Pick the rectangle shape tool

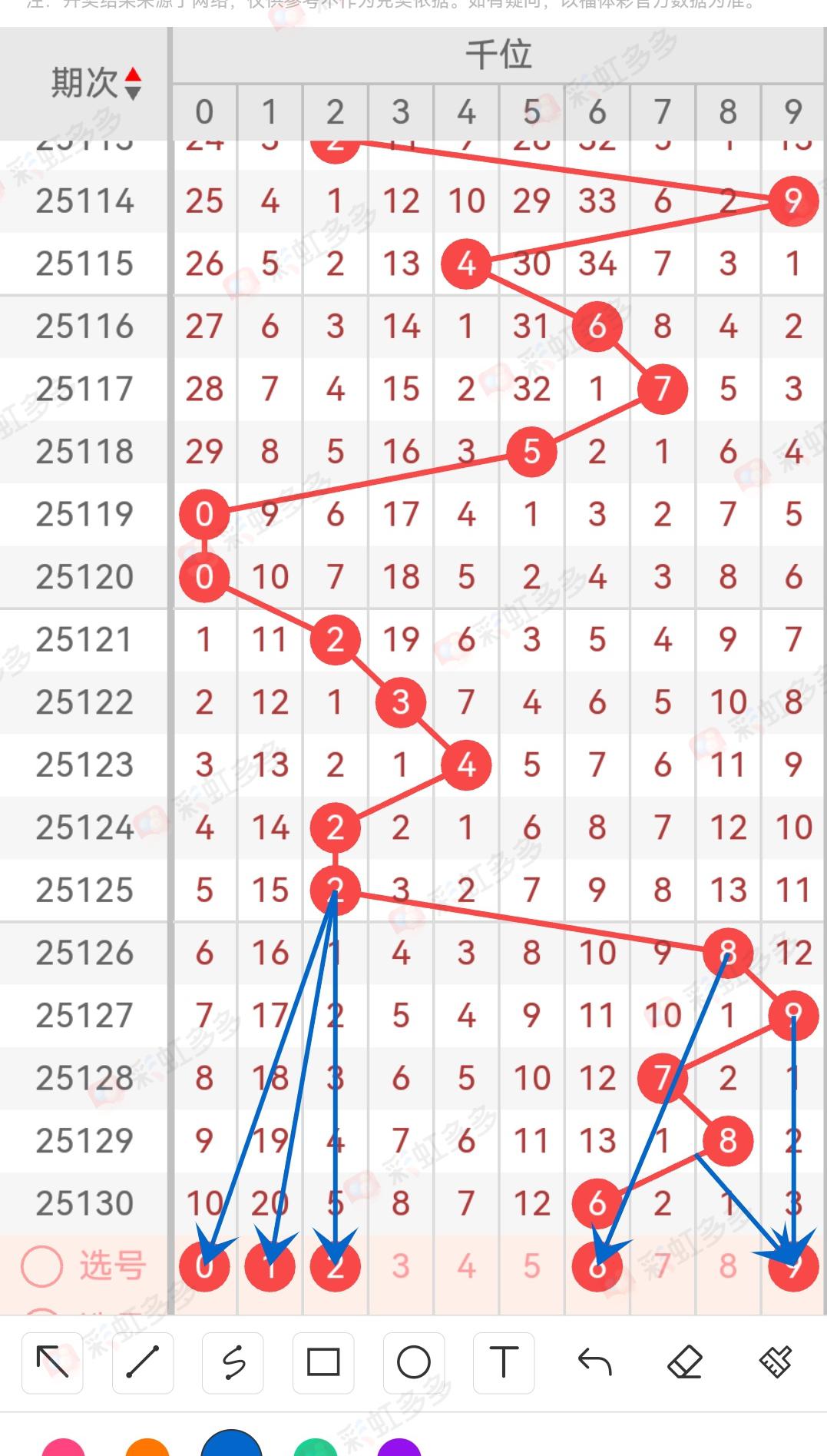pos(323,1363)
